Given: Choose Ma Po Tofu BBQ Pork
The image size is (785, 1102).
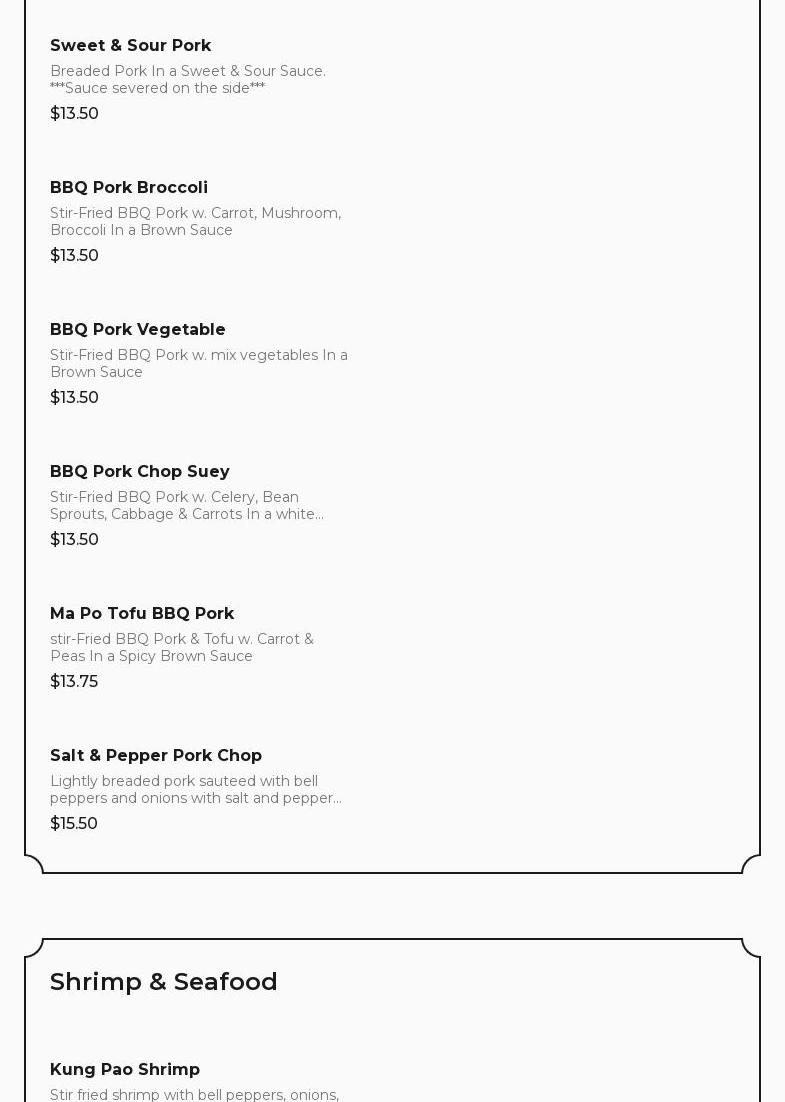Looking at the screenshot, I should (142, 614).
